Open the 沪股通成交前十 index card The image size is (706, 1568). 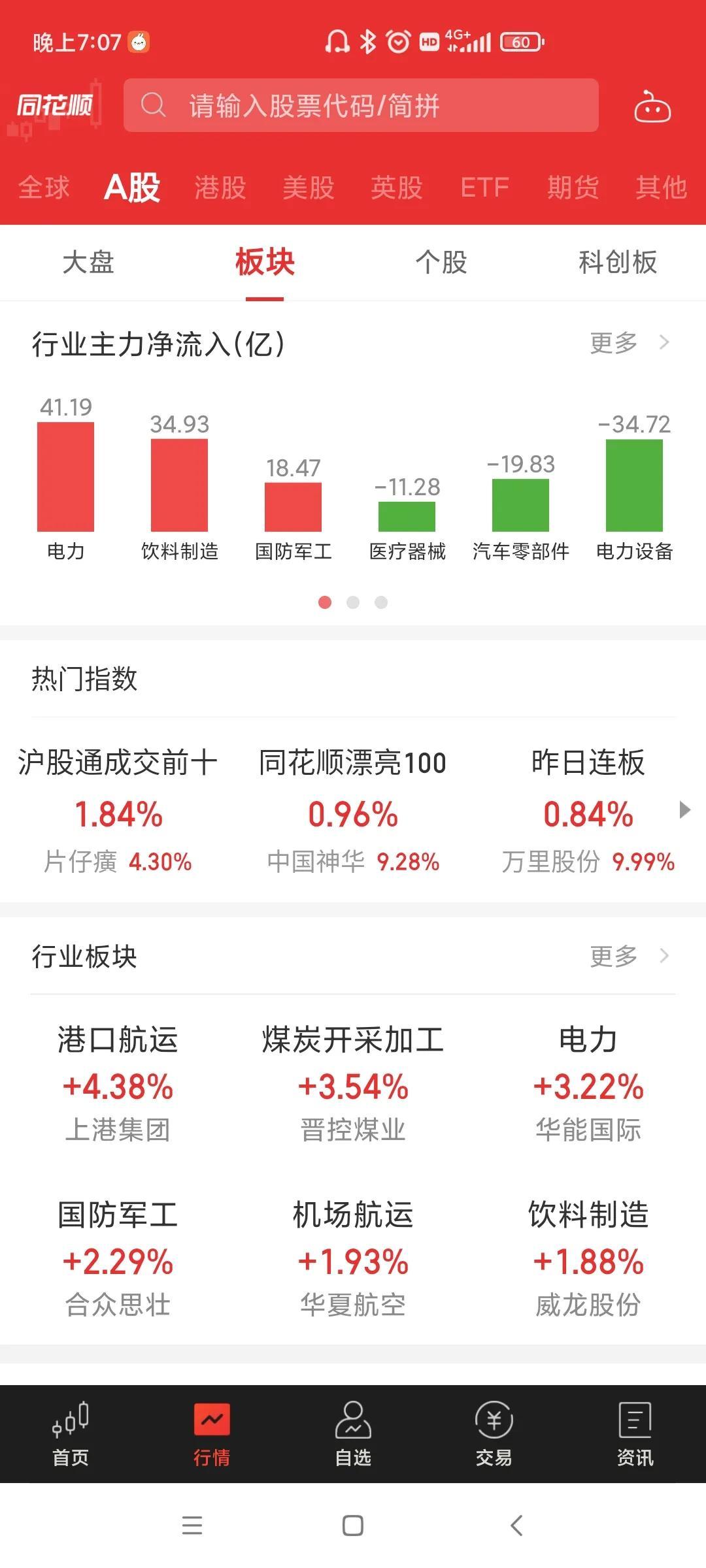click(x=118, y=810)
